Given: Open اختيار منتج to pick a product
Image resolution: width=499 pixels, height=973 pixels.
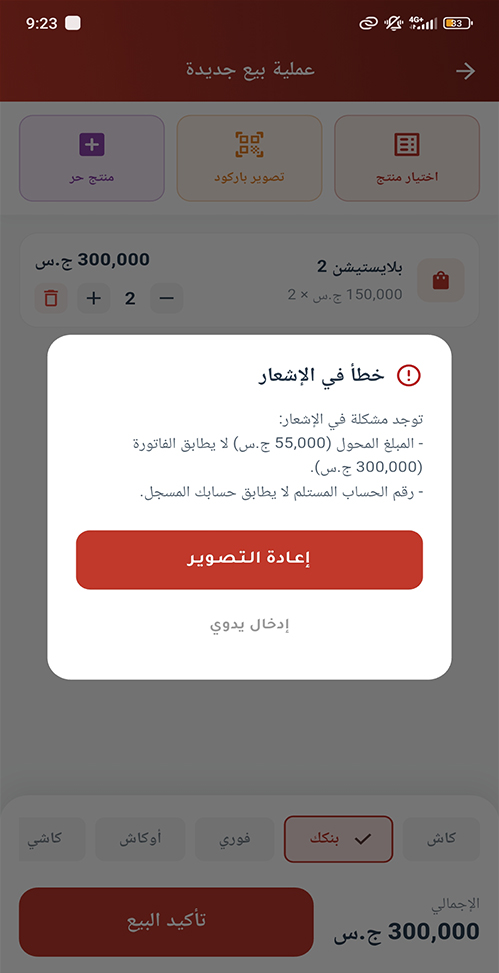Looking at the screenshot, I should click(407, 158).
